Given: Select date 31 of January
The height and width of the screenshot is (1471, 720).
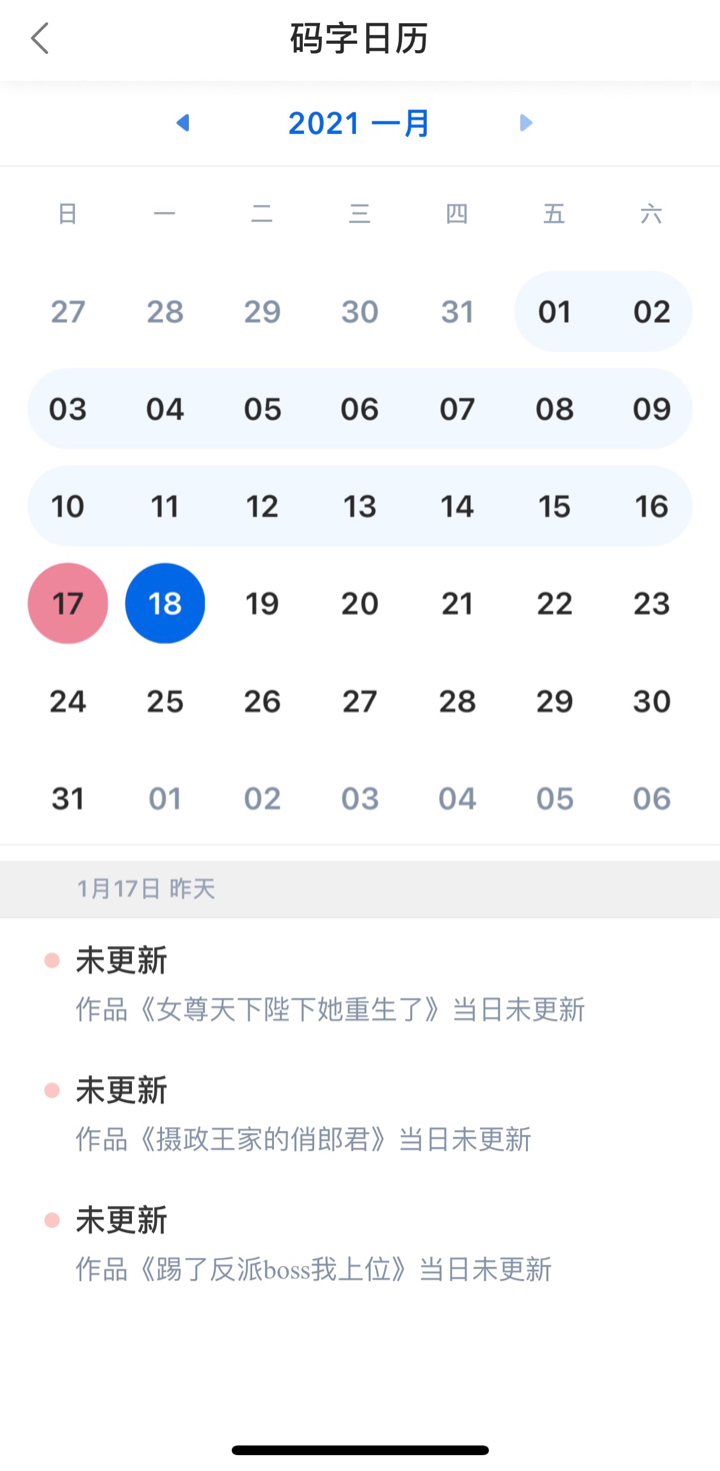Looking at the screenshot, I should [68, 798].
